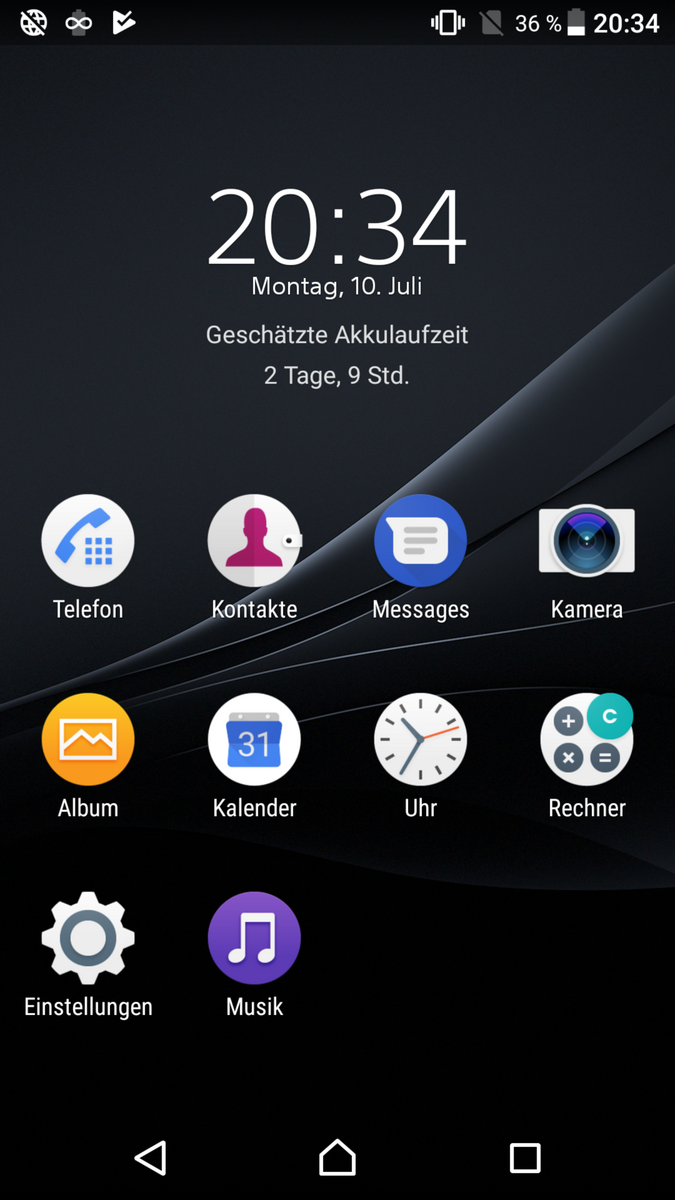Screen dimensions: 675x1200
Task: Open the Messages app
Action: [420, 541]
